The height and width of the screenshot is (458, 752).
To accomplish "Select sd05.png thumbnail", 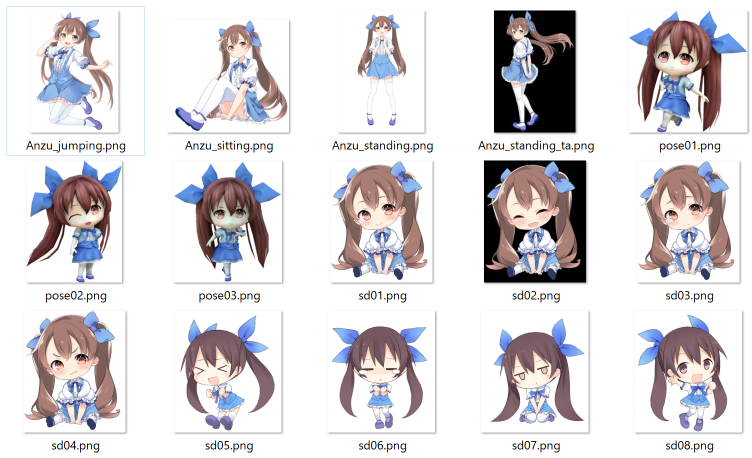I will point(229,372).
